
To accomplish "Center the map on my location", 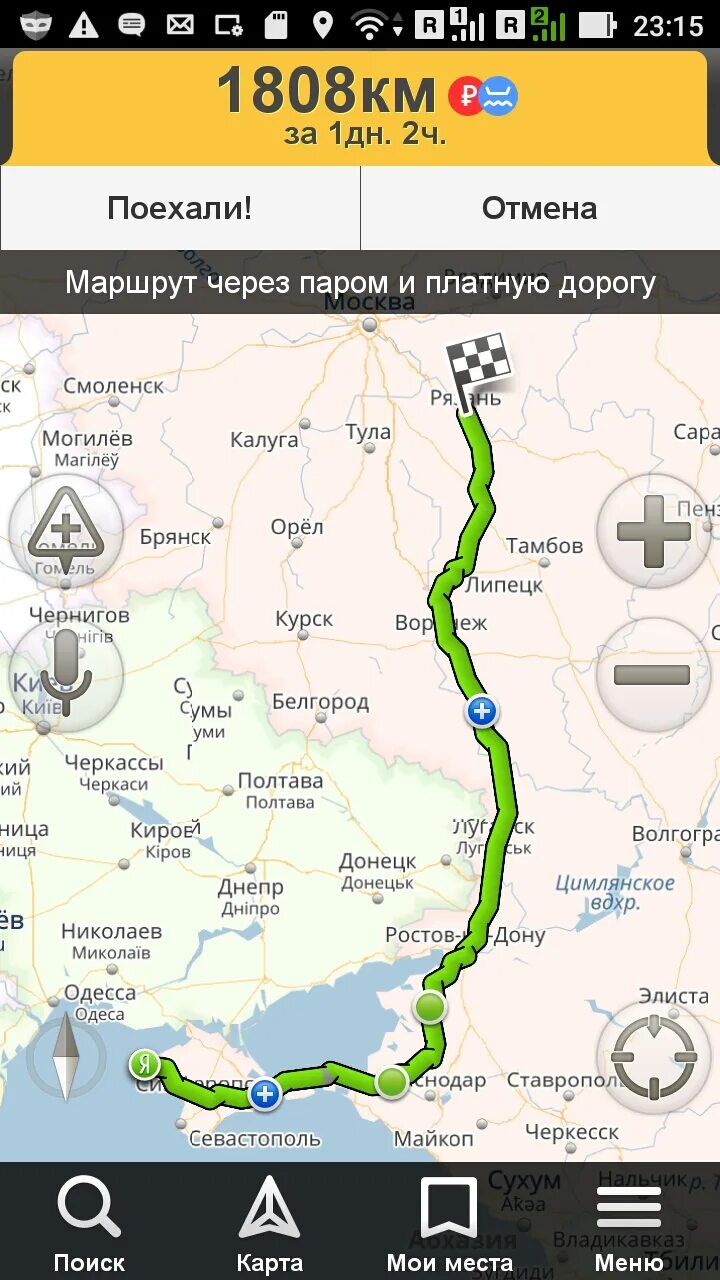I will click(654, 1056).
